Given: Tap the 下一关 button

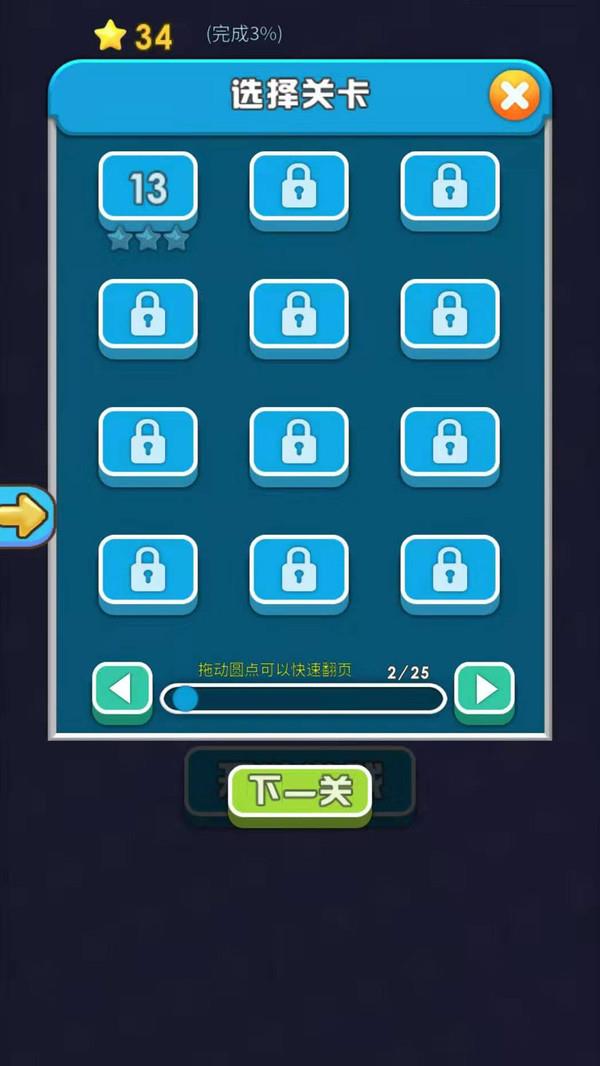Looking at the screenshot, I should click(300, 793).
